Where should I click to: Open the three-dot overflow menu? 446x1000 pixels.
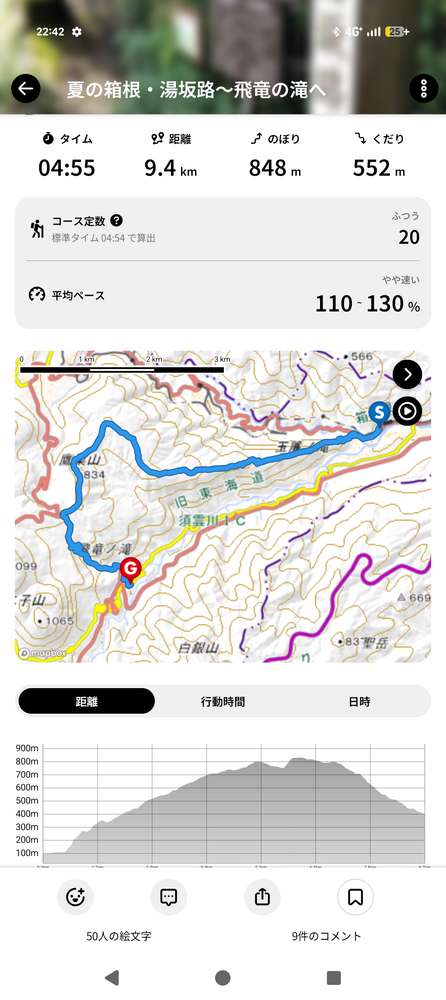[423, 89]
